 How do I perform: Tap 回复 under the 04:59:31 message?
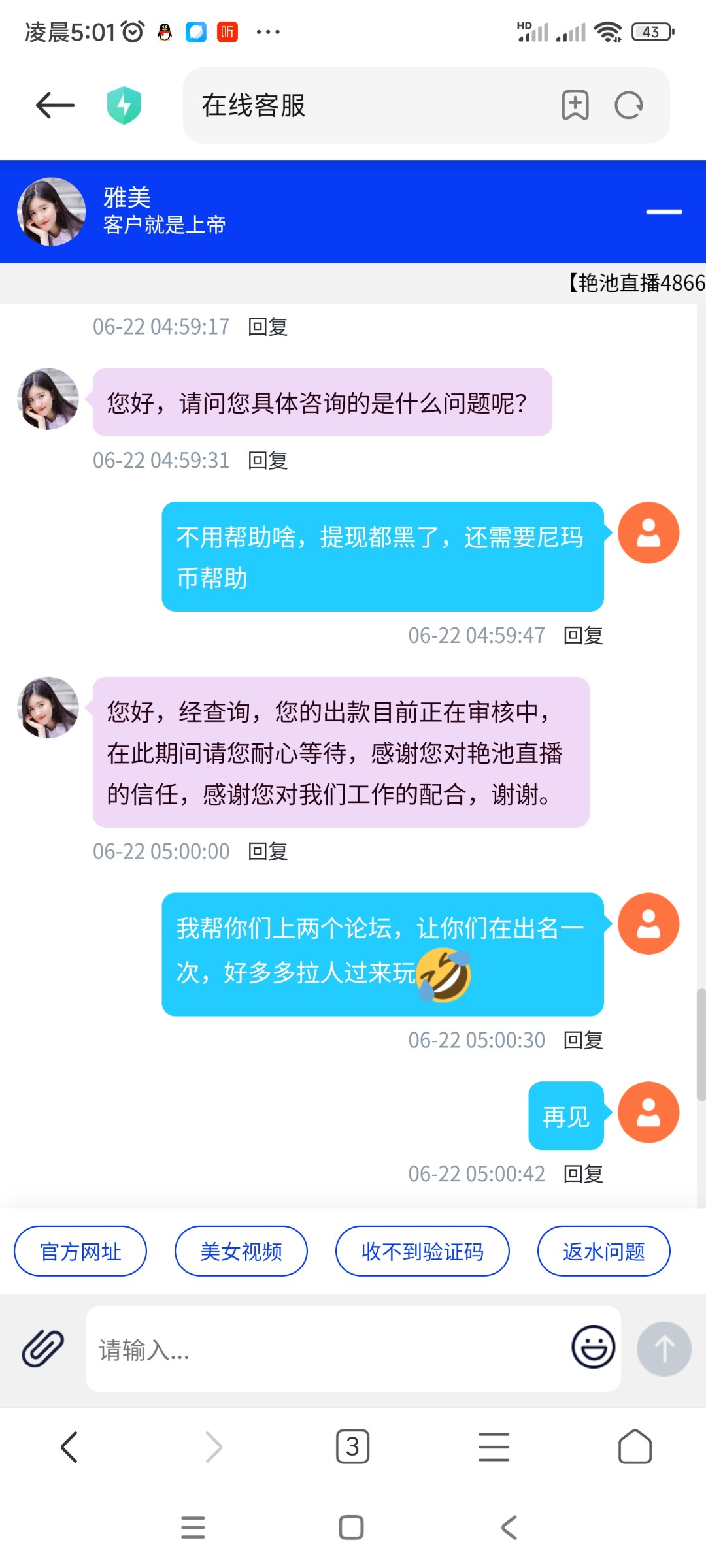pos(267,461)
